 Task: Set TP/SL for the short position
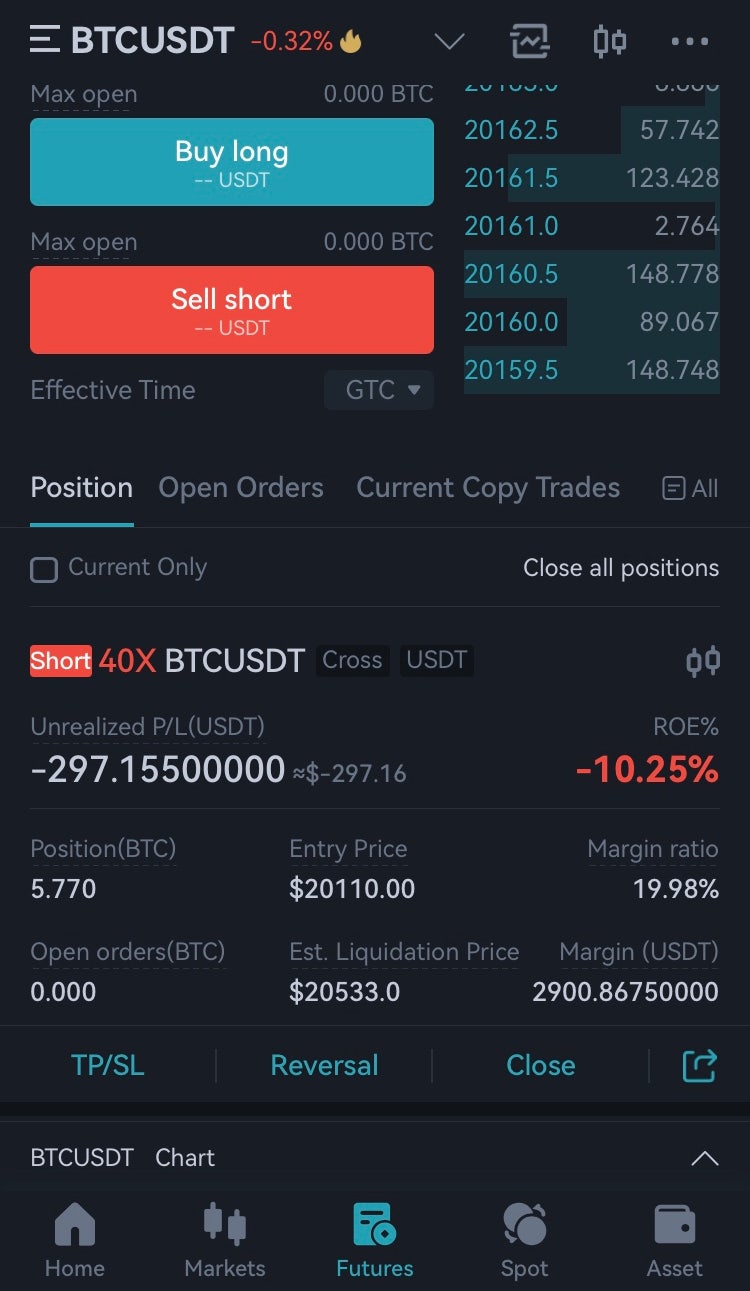108,1065
